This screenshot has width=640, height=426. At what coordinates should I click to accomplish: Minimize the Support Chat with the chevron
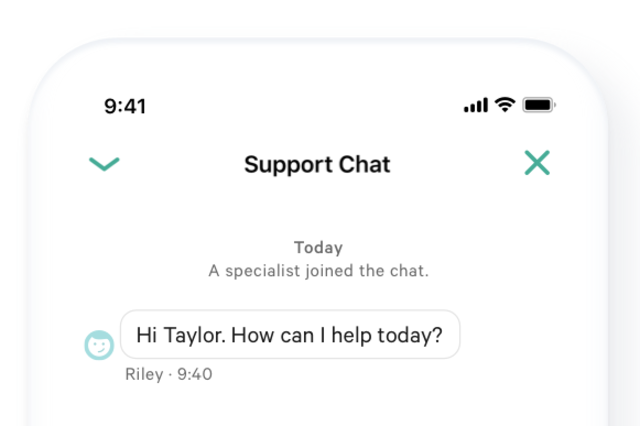[x=104, y=164]
